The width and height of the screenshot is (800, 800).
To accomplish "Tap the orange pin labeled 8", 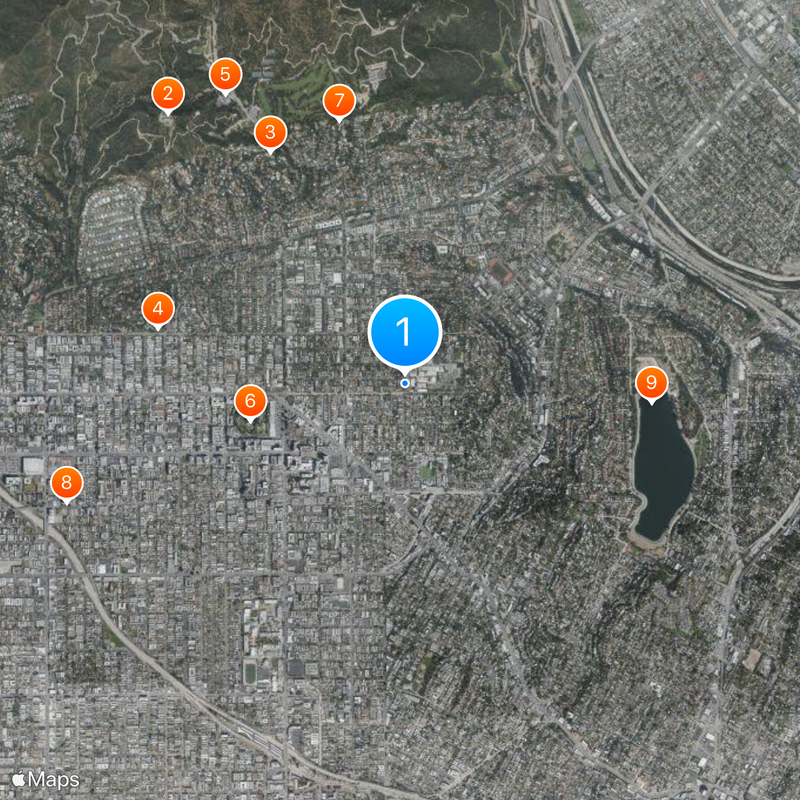I will (x=66, y=484).
